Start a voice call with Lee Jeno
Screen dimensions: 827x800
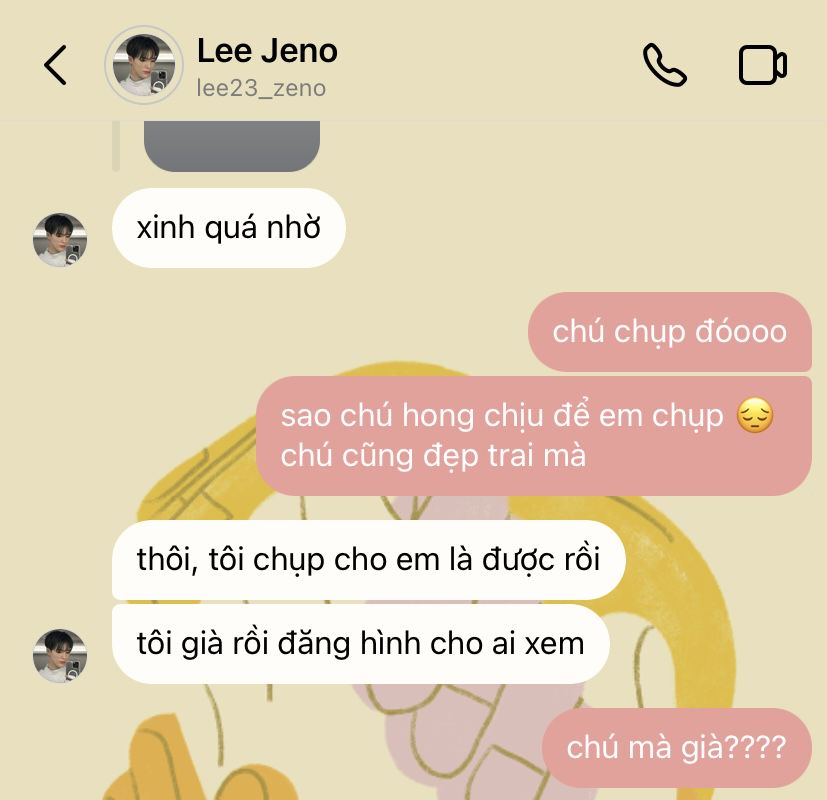(664, 66)
